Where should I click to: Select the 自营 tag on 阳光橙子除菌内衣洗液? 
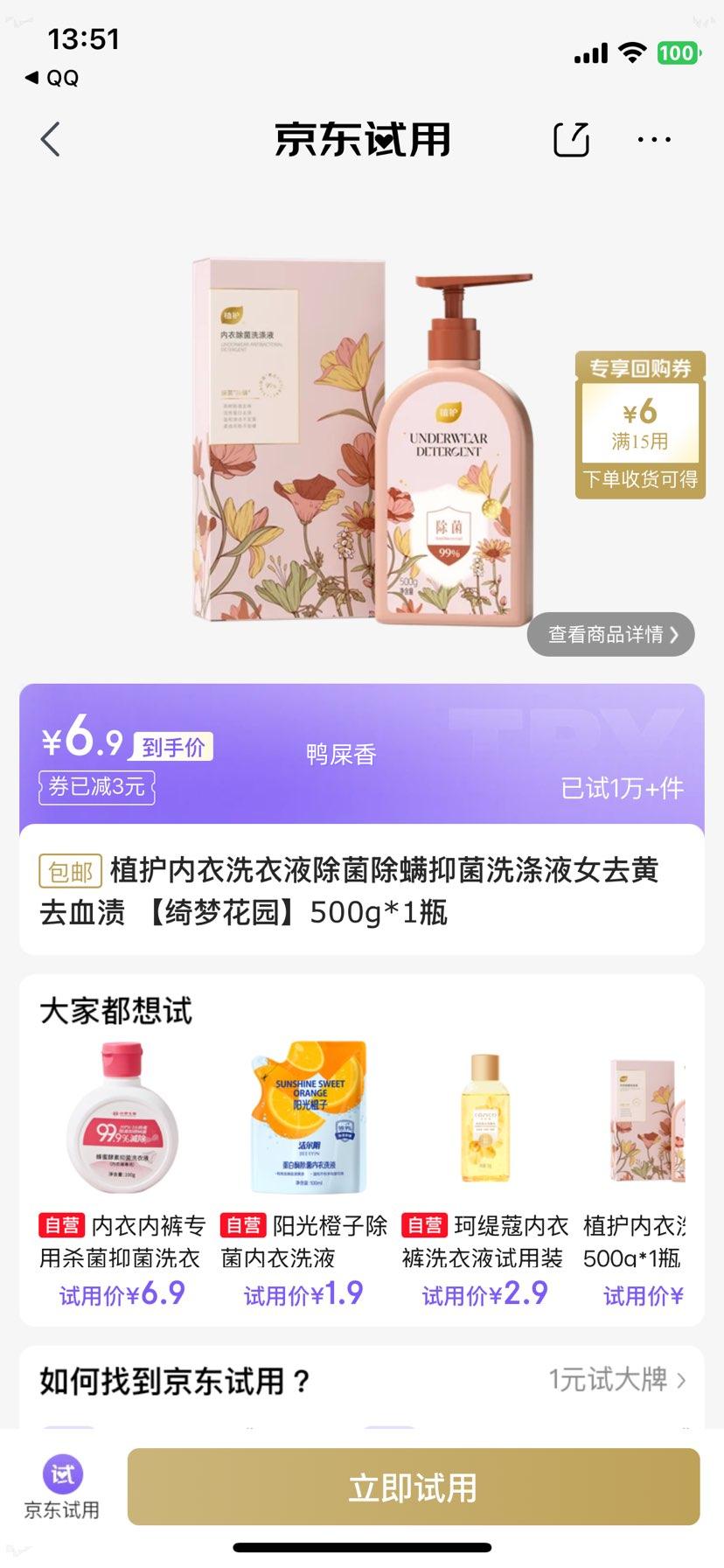tap(243, 1225)
